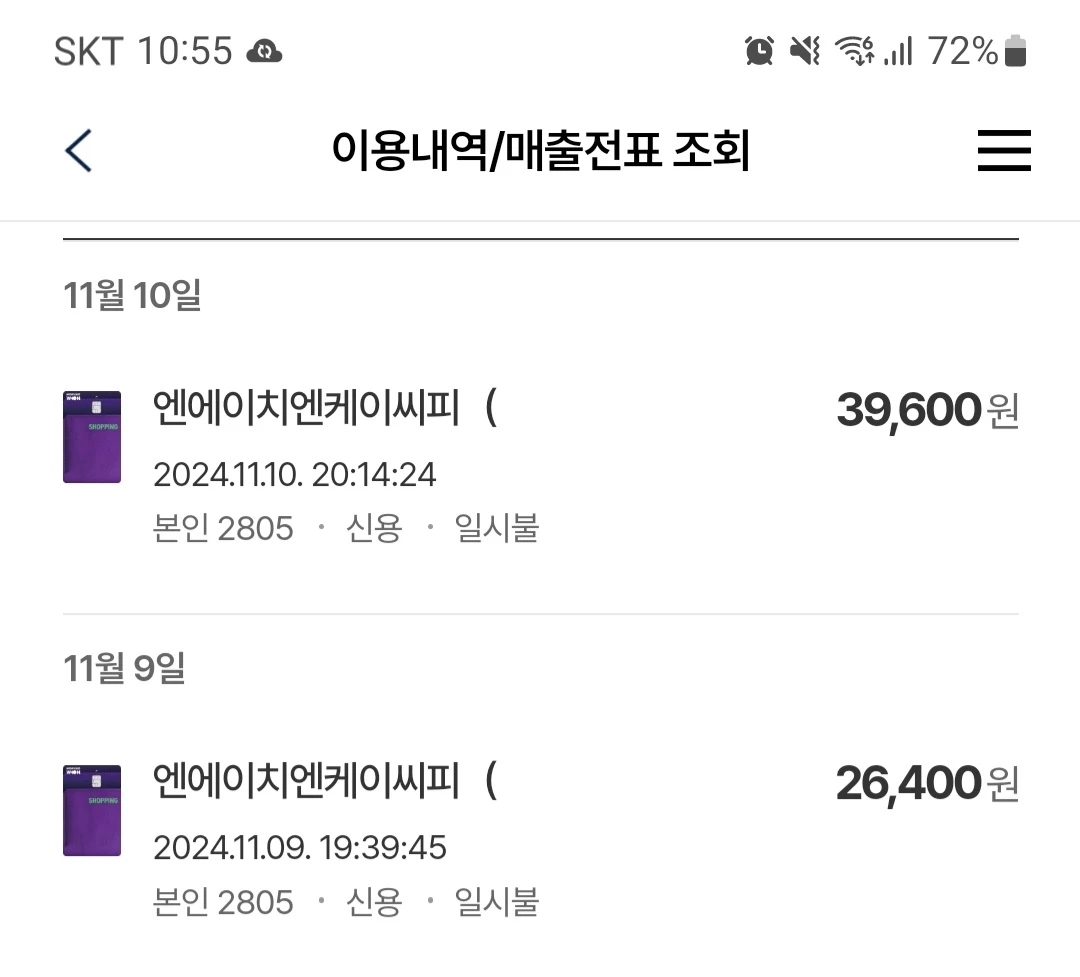View the 26,400원 transaction from November 9

pyautogui.click(x=540, y=838)
